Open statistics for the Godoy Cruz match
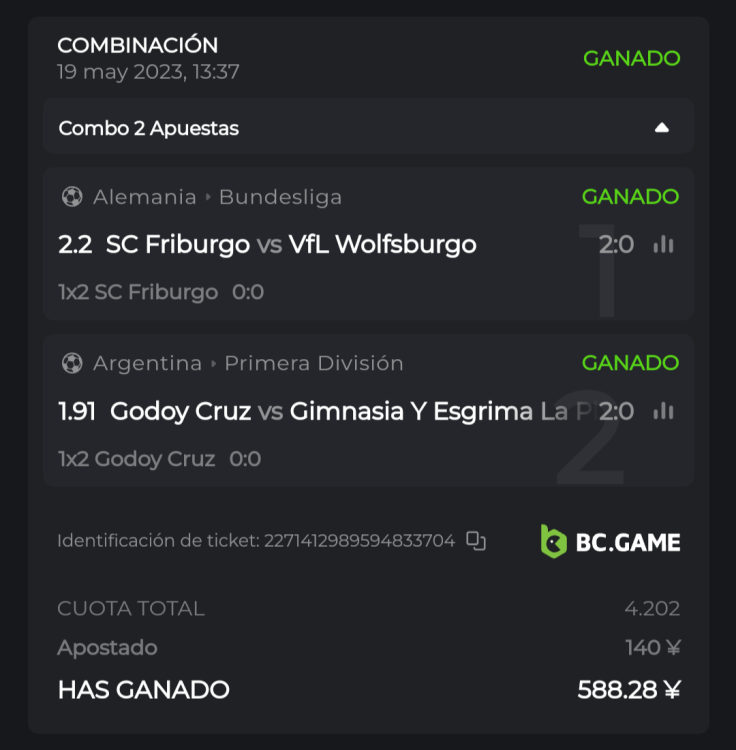 (x=663, y=411)
